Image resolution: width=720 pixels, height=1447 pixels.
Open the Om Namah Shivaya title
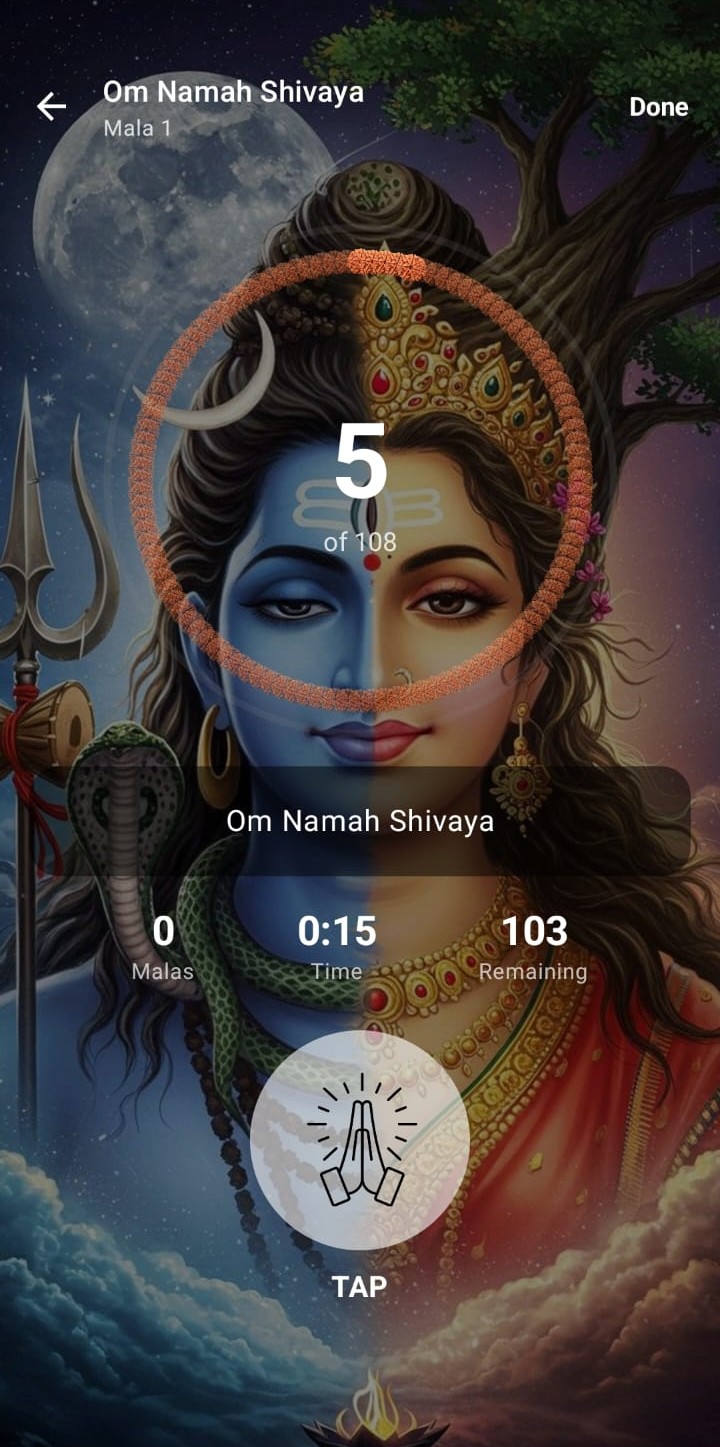click(236, 93)
